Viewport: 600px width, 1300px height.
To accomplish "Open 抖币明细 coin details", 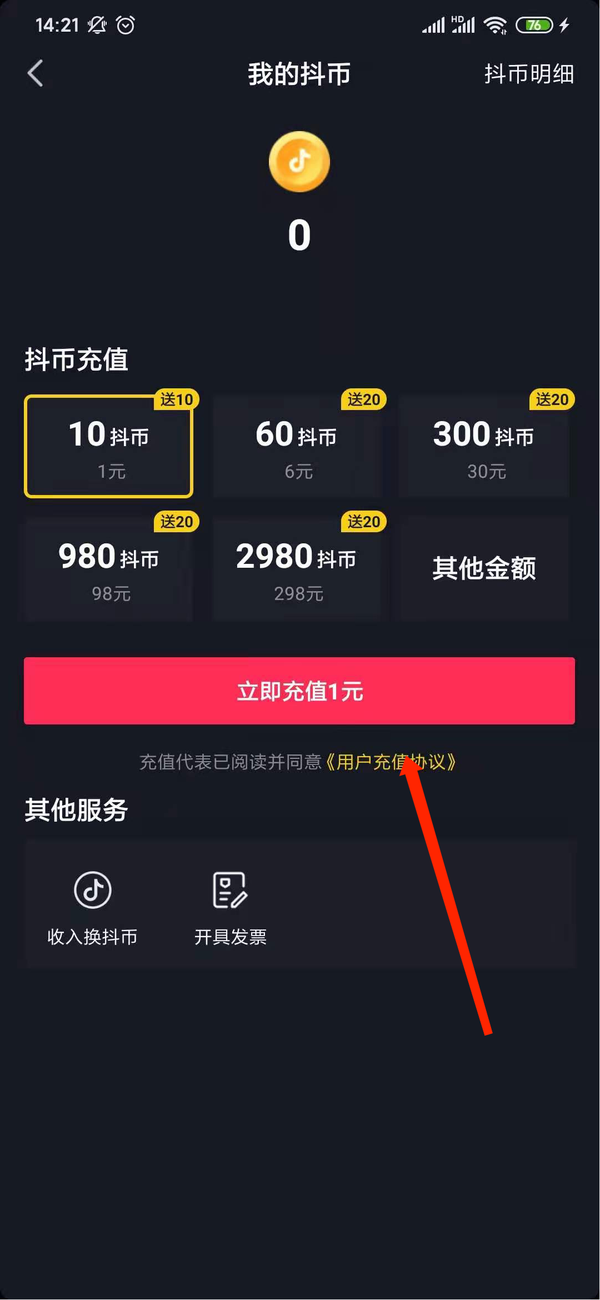I will pos(529,74).
